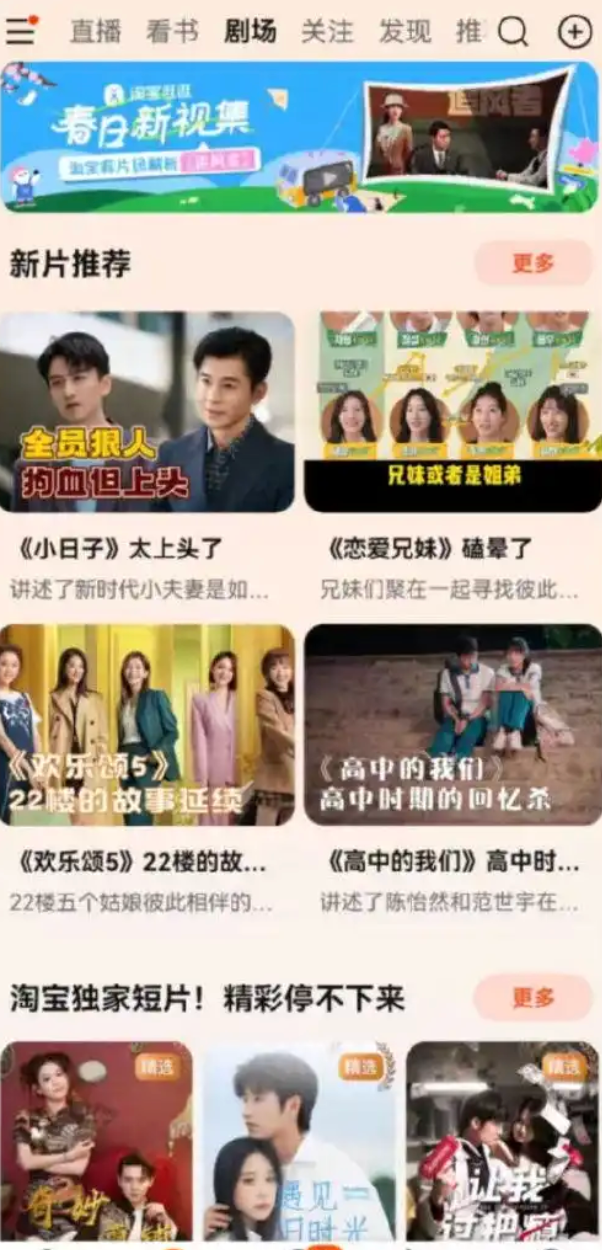Tap 更多 next to 新片推荐
This screenshot has height=1250, width=602.
coord(533,263)
